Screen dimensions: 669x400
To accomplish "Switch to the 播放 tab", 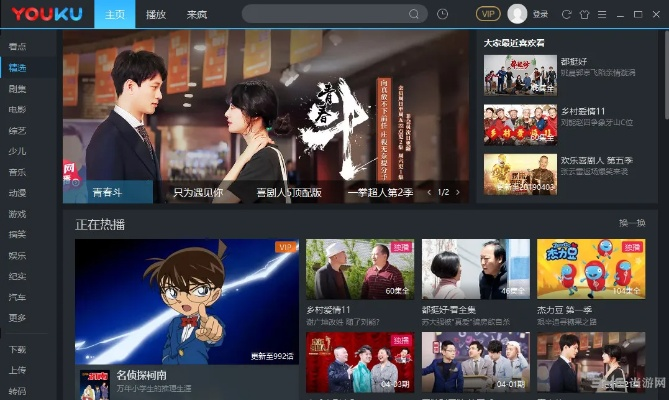I will (x=155, y=14).
